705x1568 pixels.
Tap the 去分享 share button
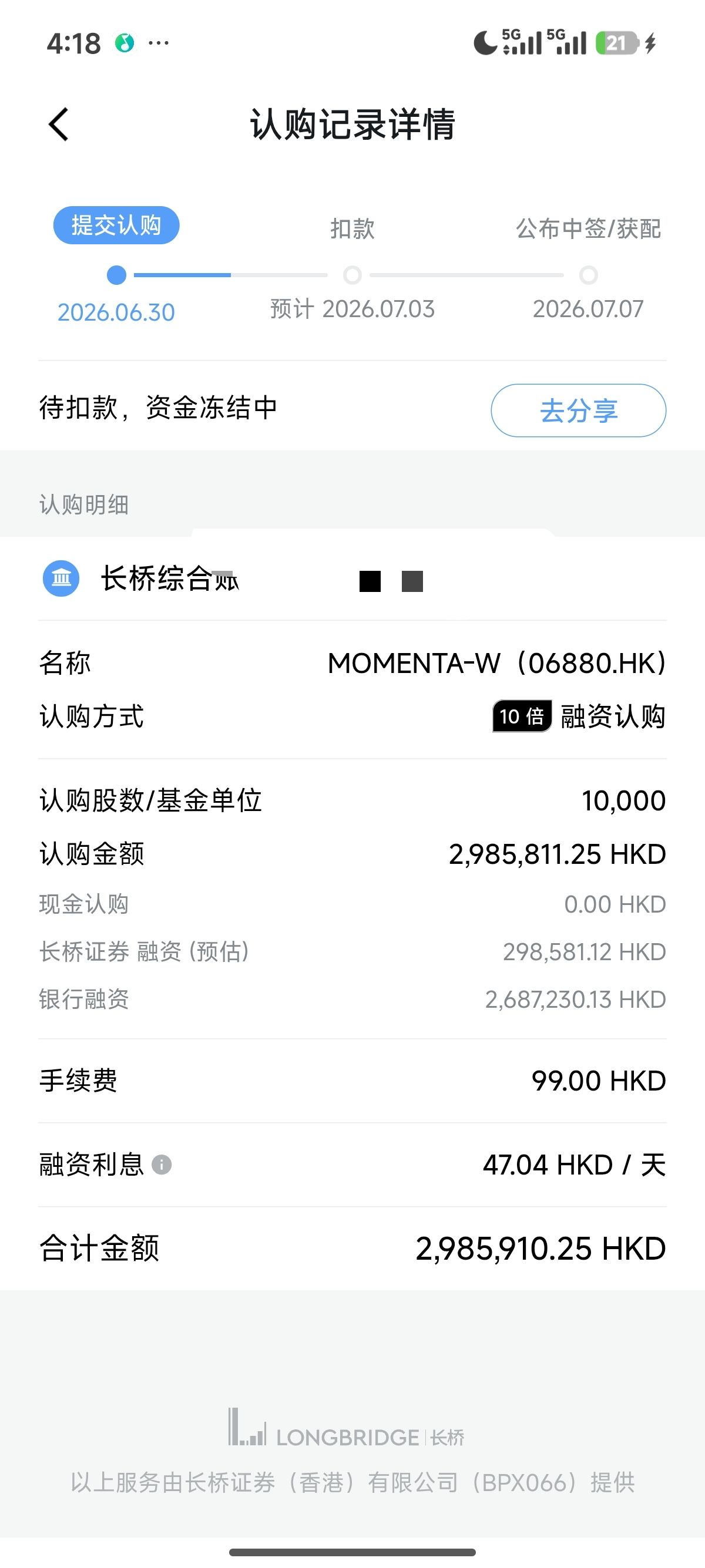coord(578,410)
